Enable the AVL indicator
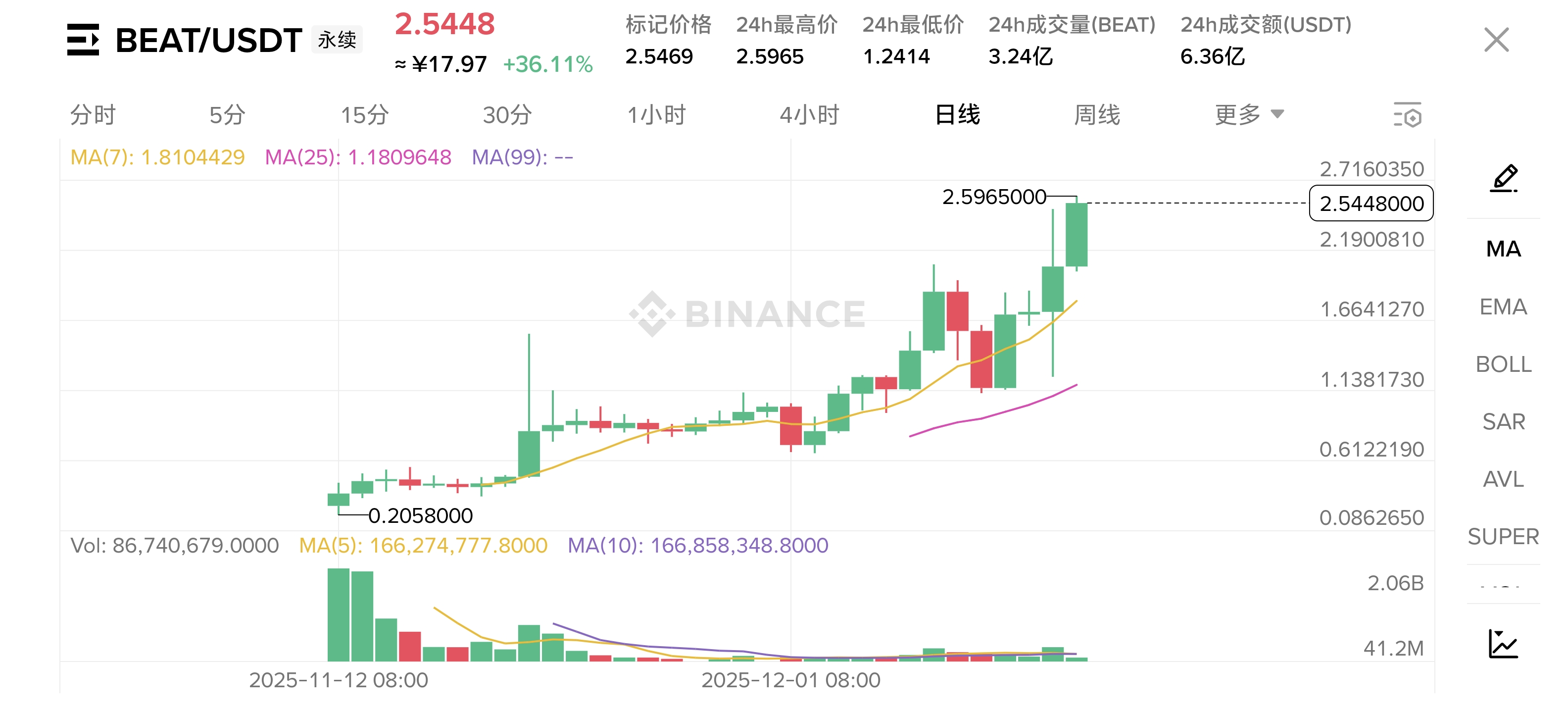Image resolution: width=1568 pixels, height=713 pixels. 1503,479
